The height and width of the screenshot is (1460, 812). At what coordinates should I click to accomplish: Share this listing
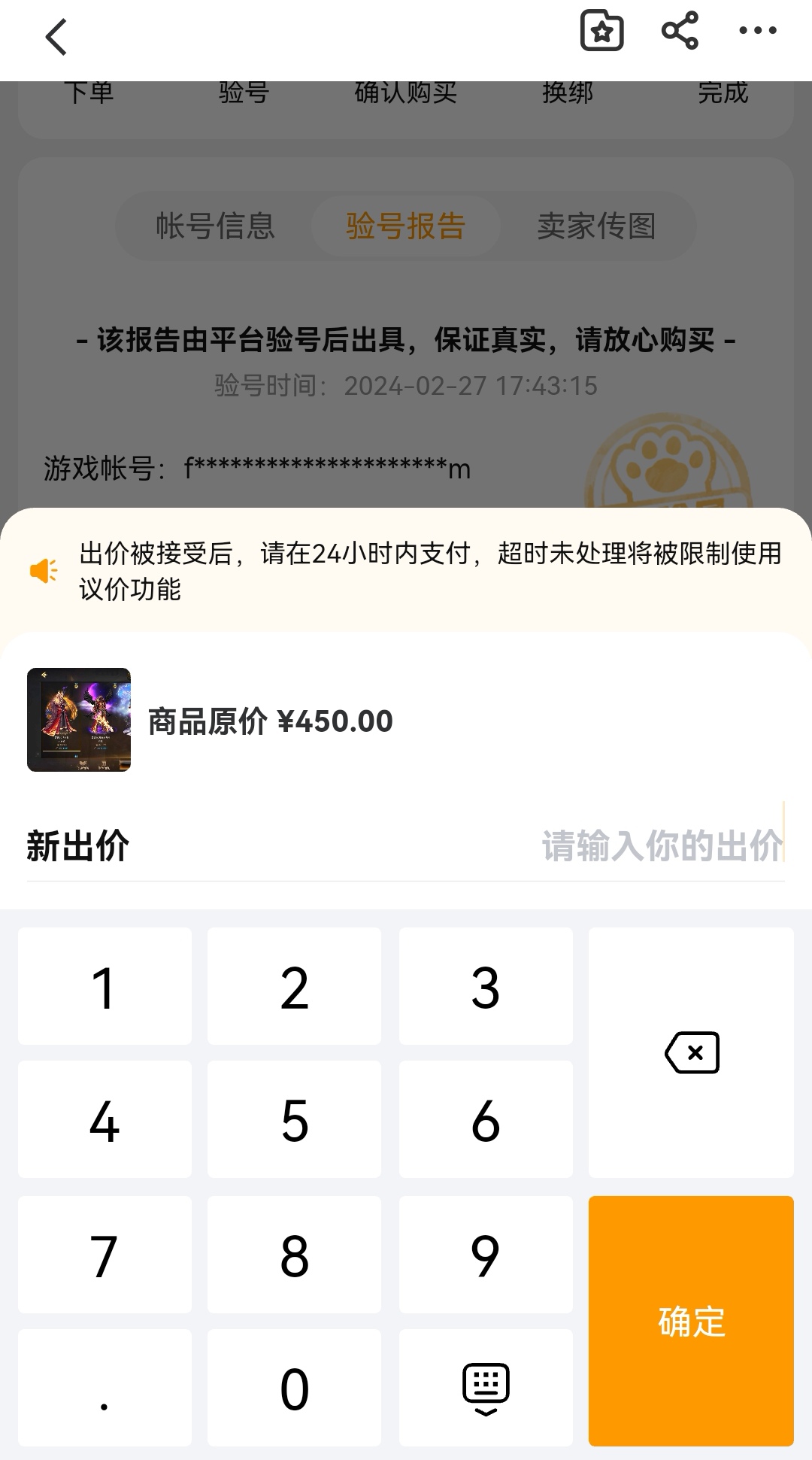[x=680, y=31]
